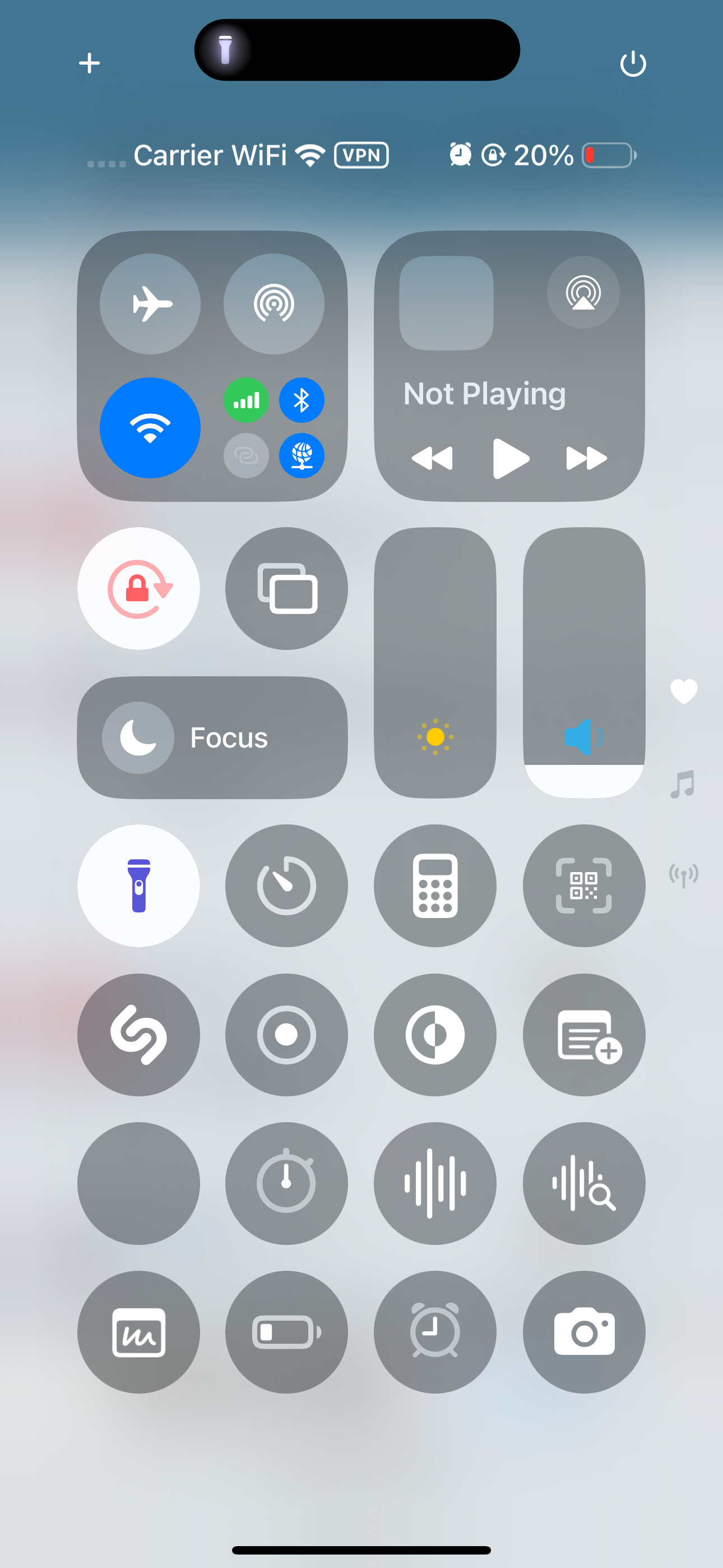This screenshot has width=723, height=1568.
Task: Toggle AirDrop
Action: coord(274,304)
